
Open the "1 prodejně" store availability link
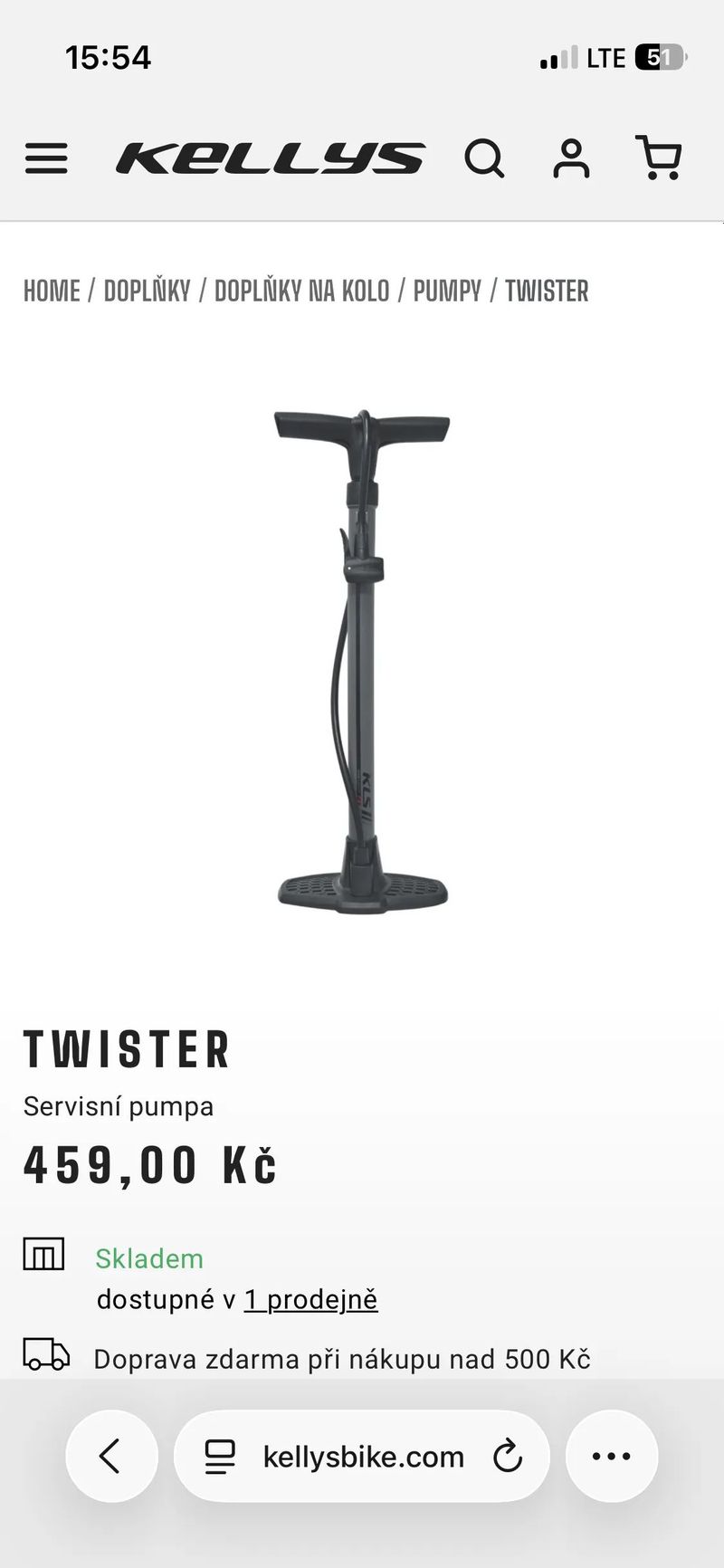[x=310, y=1300]
